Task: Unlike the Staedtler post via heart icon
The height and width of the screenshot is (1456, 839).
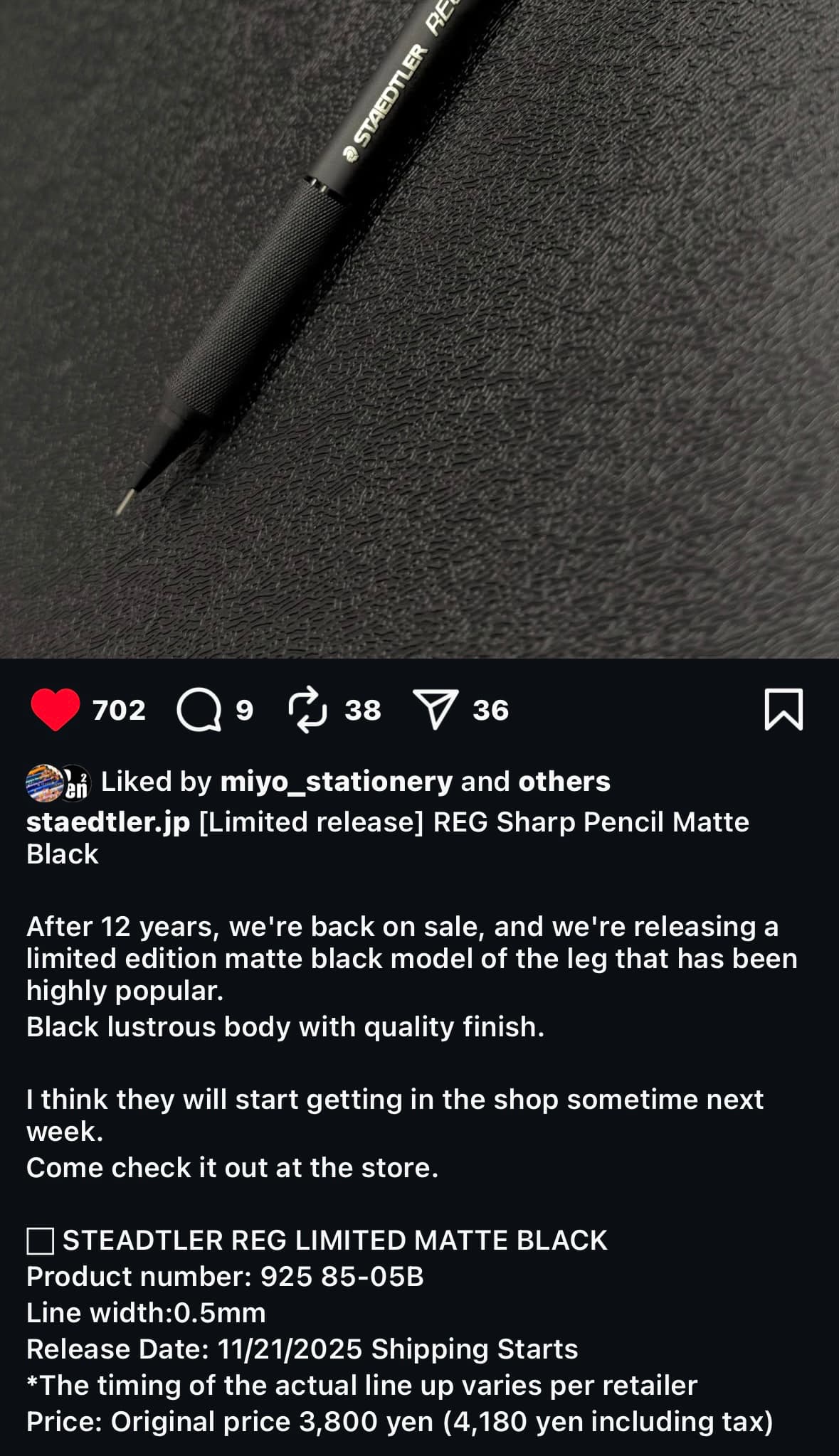Action: (55, 710)
